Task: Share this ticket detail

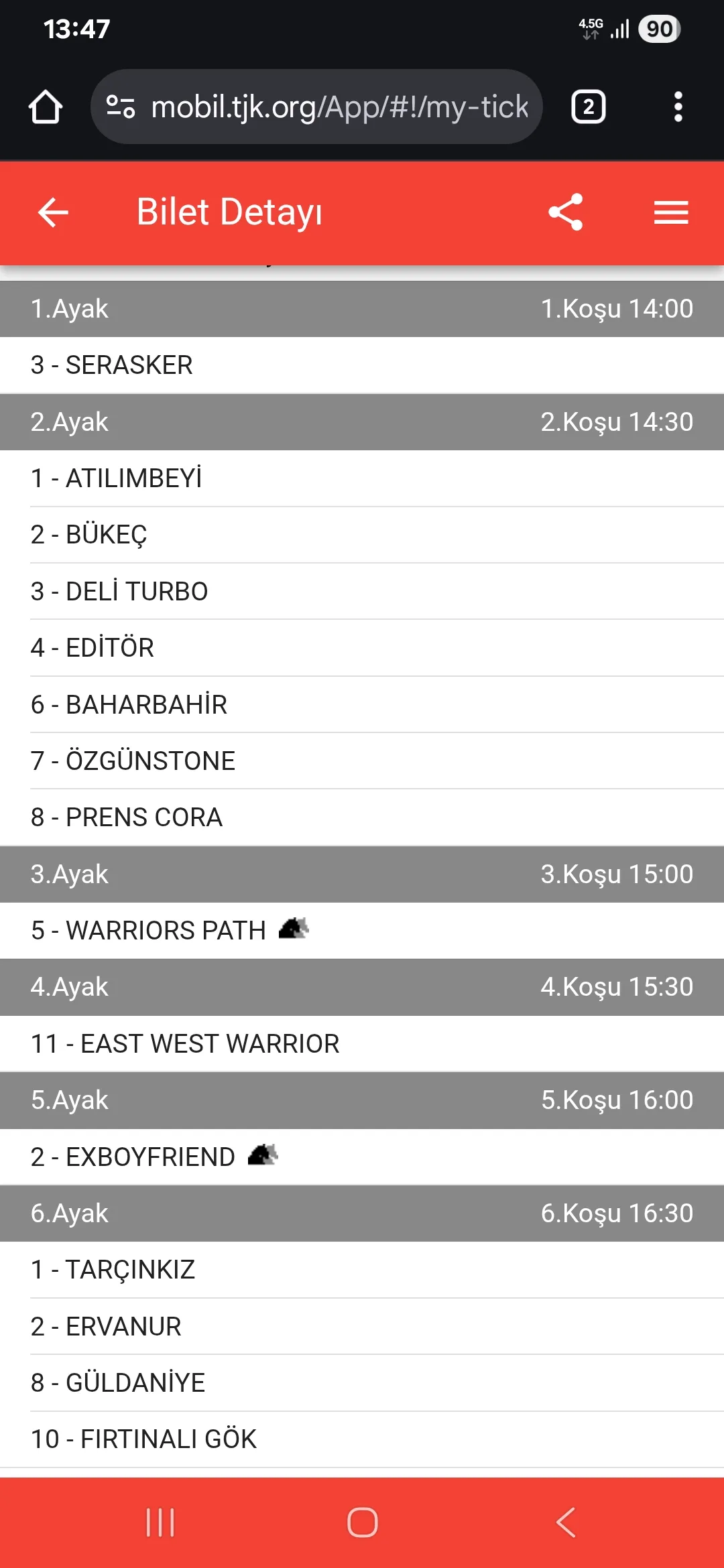Action: point(566,212)
